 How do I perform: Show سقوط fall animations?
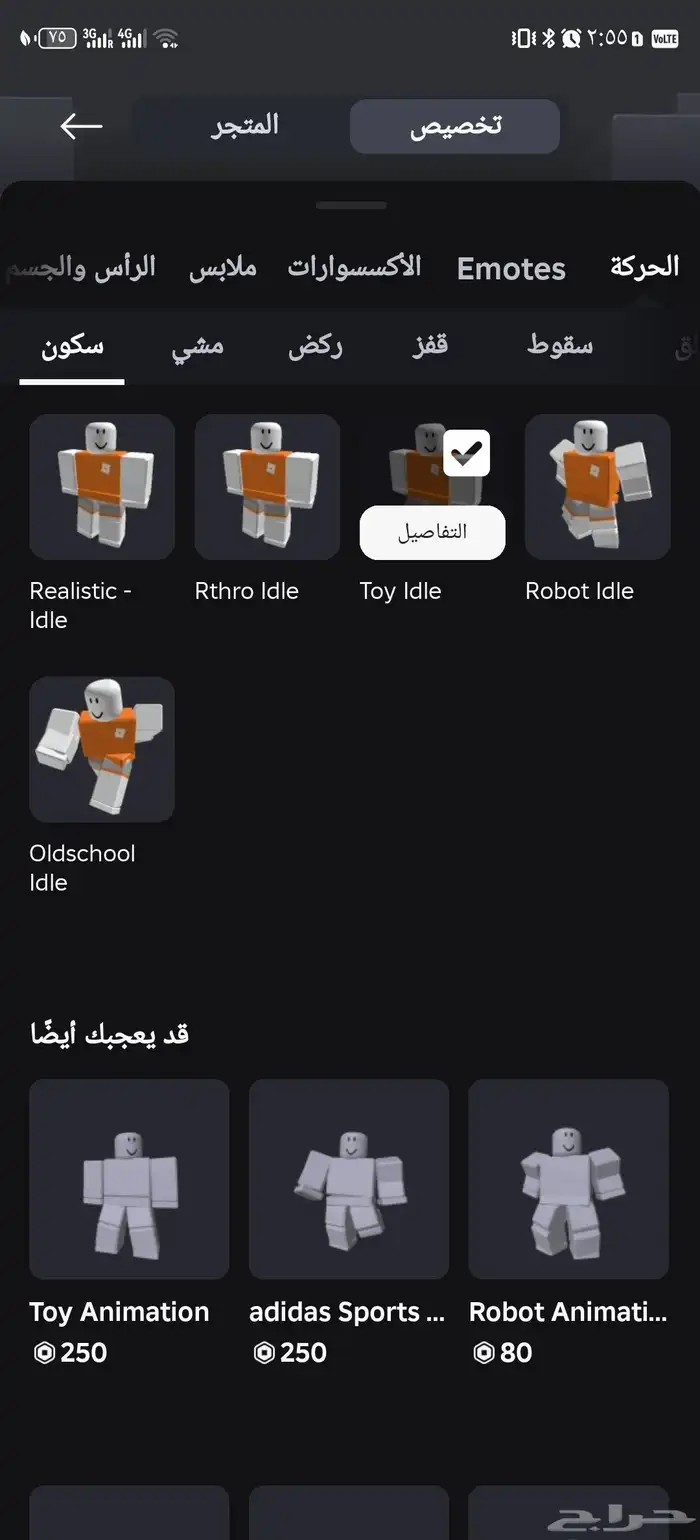(560, 347)
